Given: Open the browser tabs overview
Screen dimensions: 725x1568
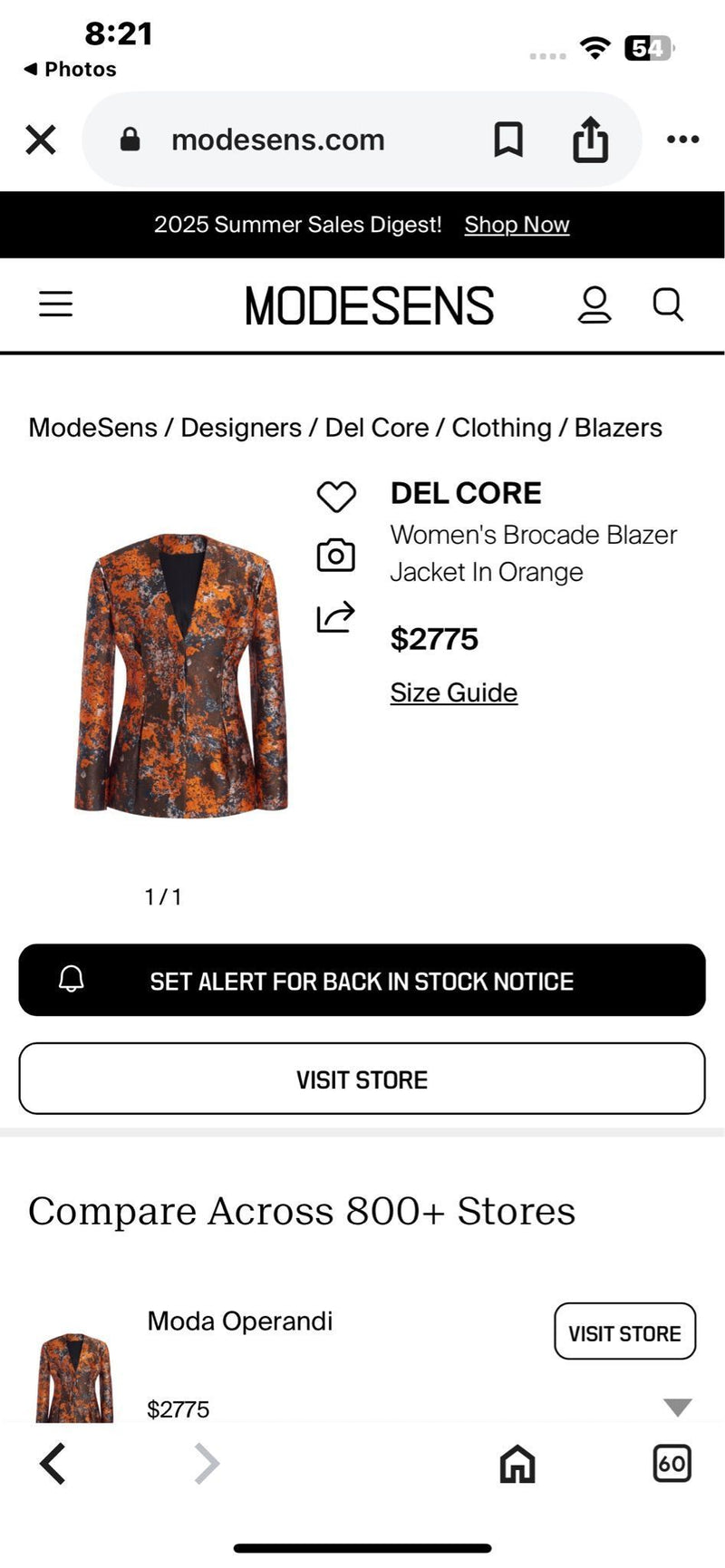Looking at the screenshot, I should pyautogui.click(x=672, y=1464).
